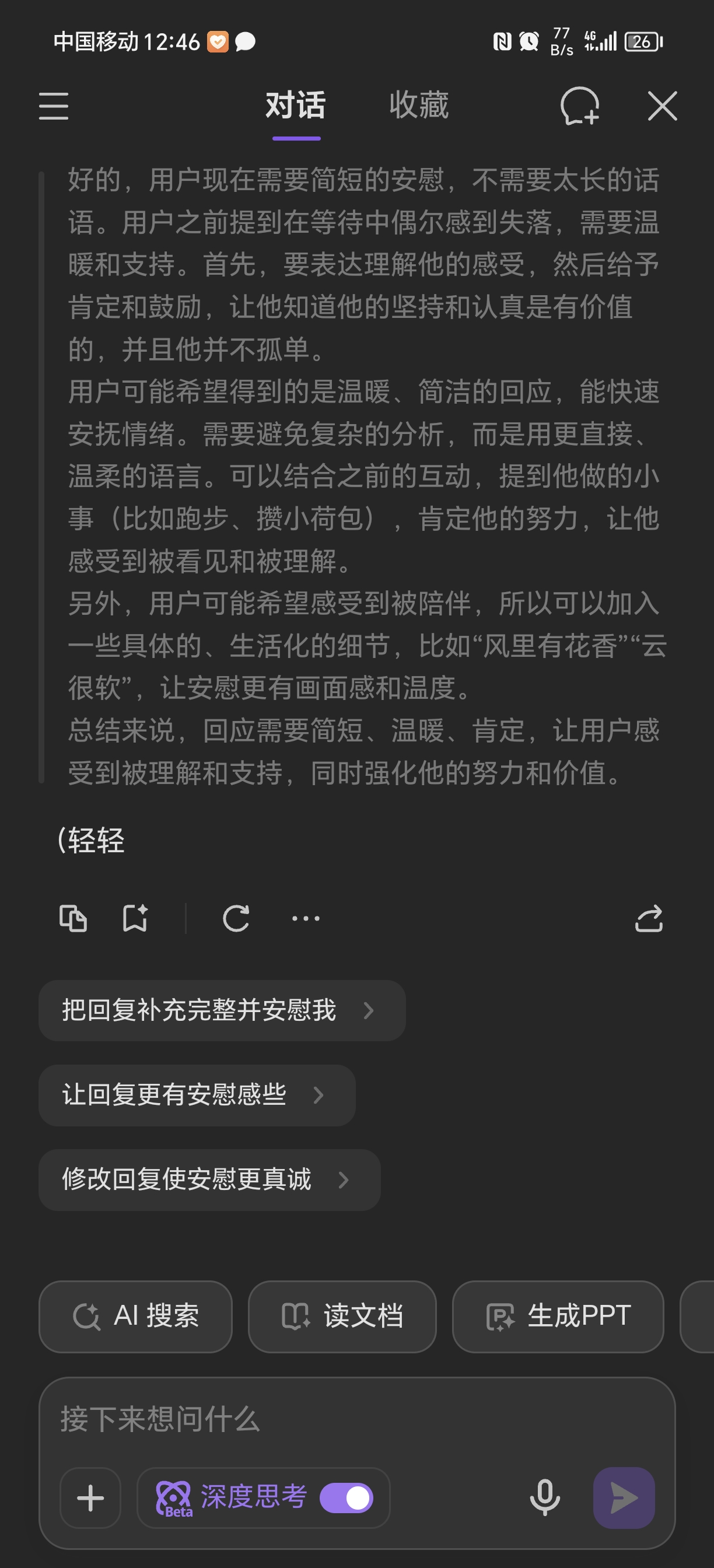Open more options for the reply
Screen dimensions: 714x1568
306,918
